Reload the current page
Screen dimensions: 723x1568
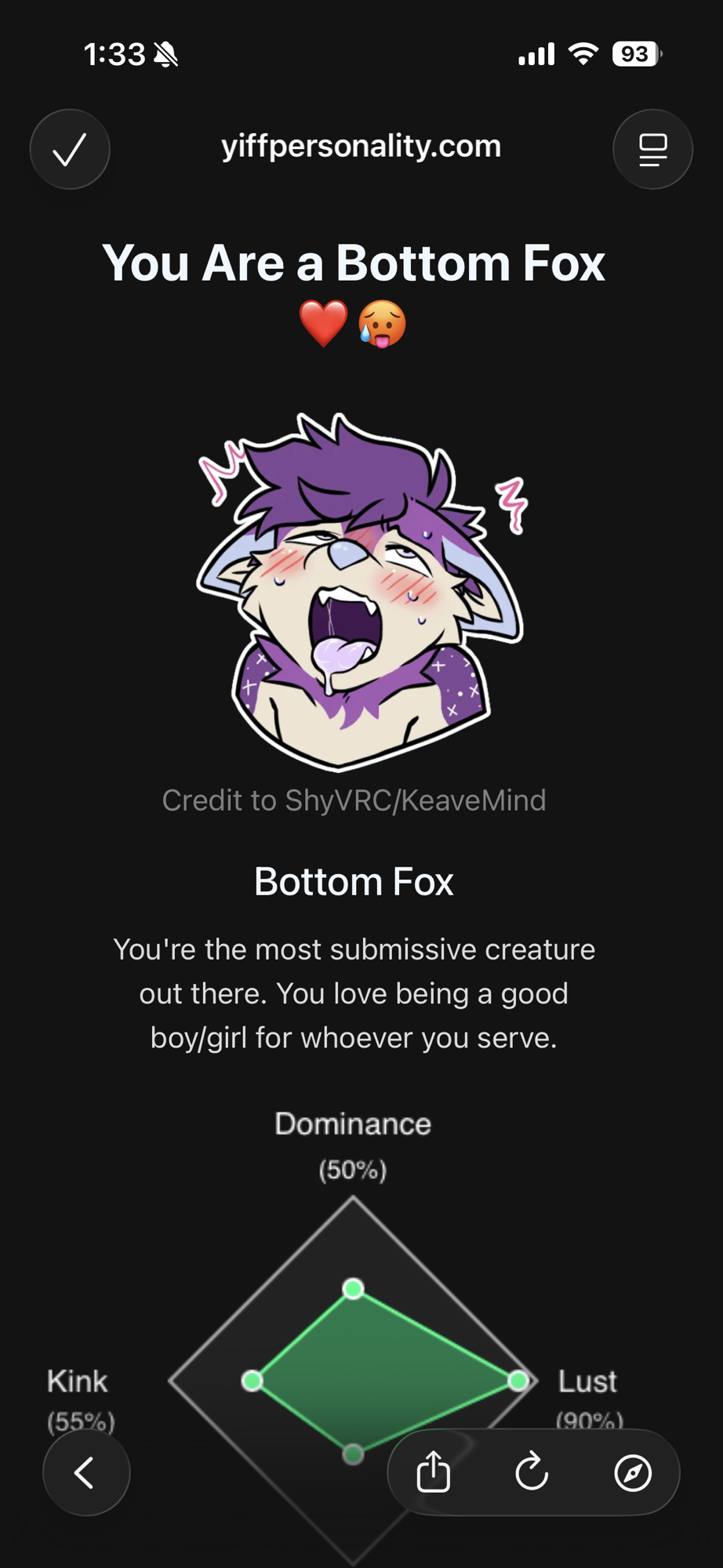(532, 1472)
